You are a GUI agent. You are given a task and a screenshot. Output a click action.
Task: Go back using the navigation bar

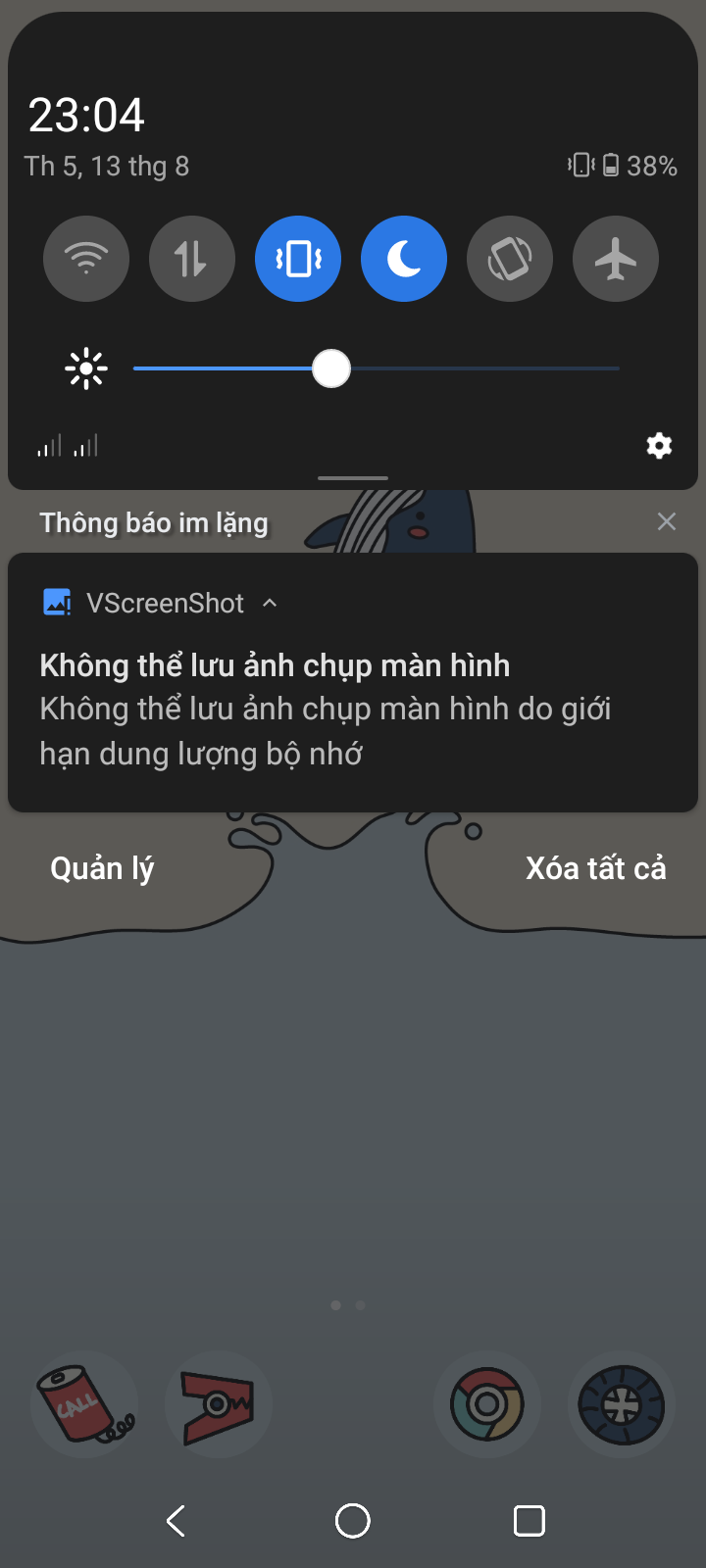(x=176, y=1521)
